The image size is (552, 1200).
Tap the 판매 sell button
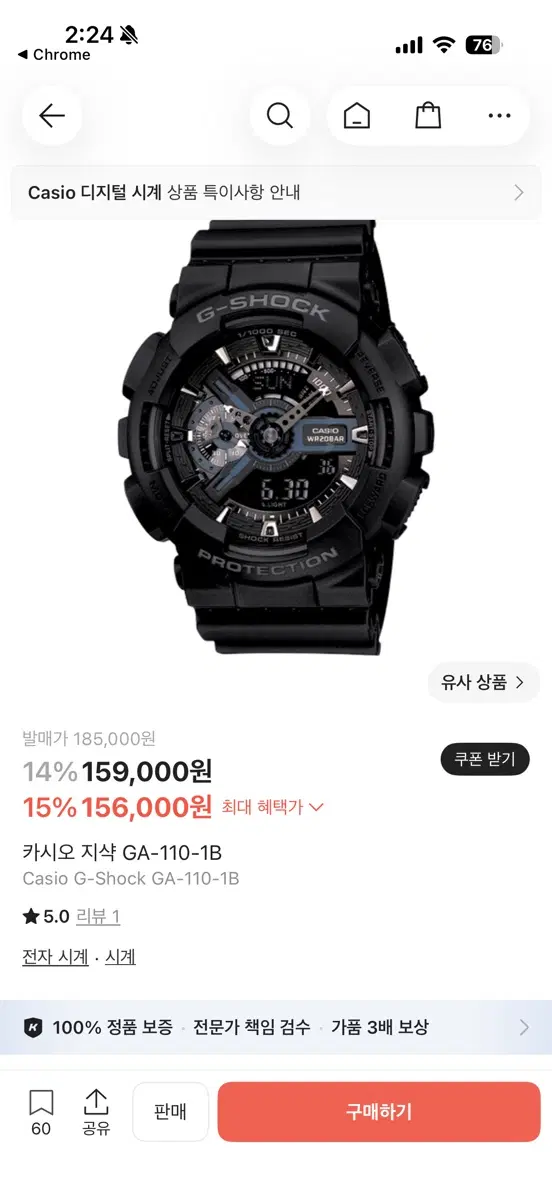[171, 1112]
